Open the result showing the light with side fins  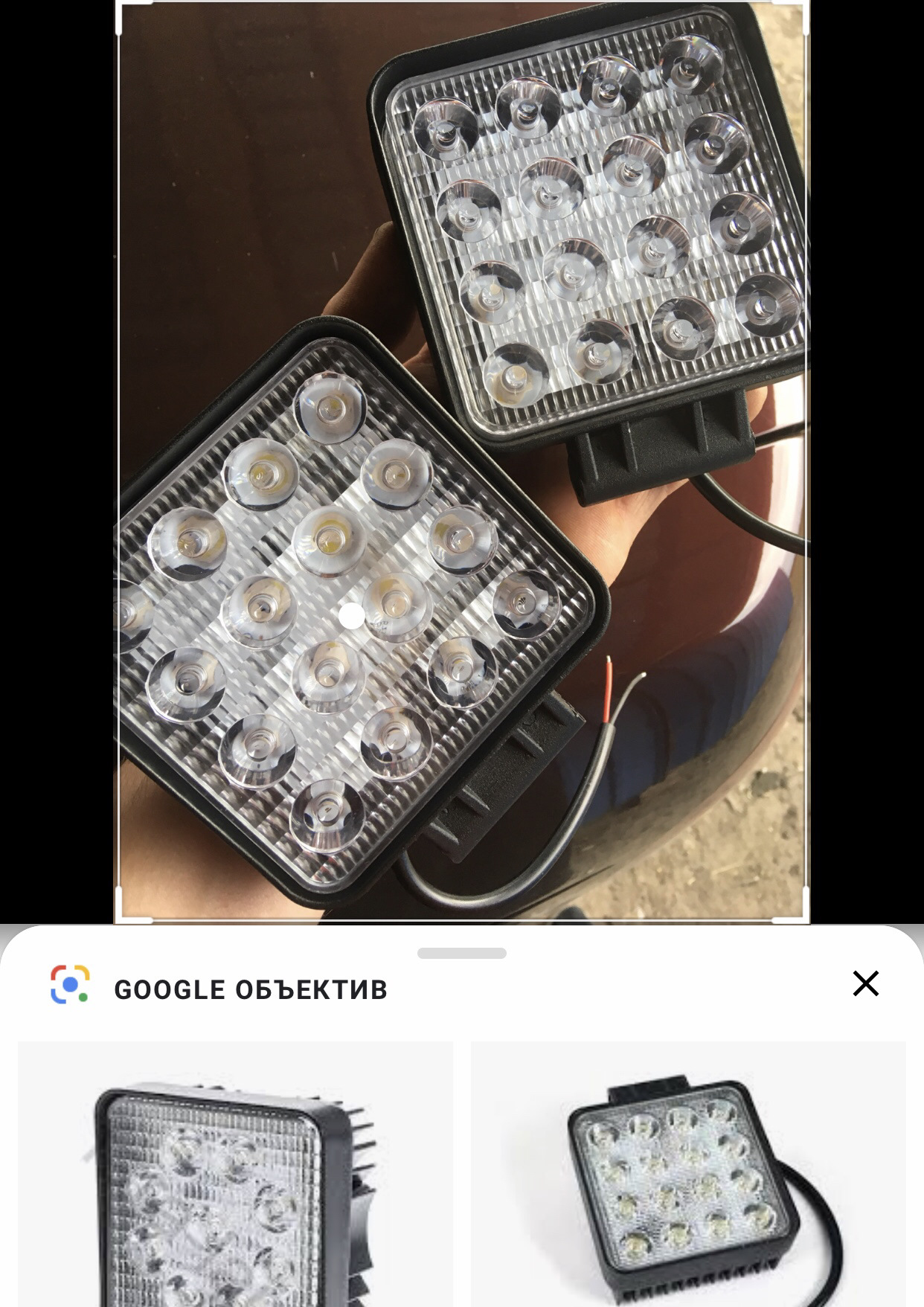(235, 1174)
